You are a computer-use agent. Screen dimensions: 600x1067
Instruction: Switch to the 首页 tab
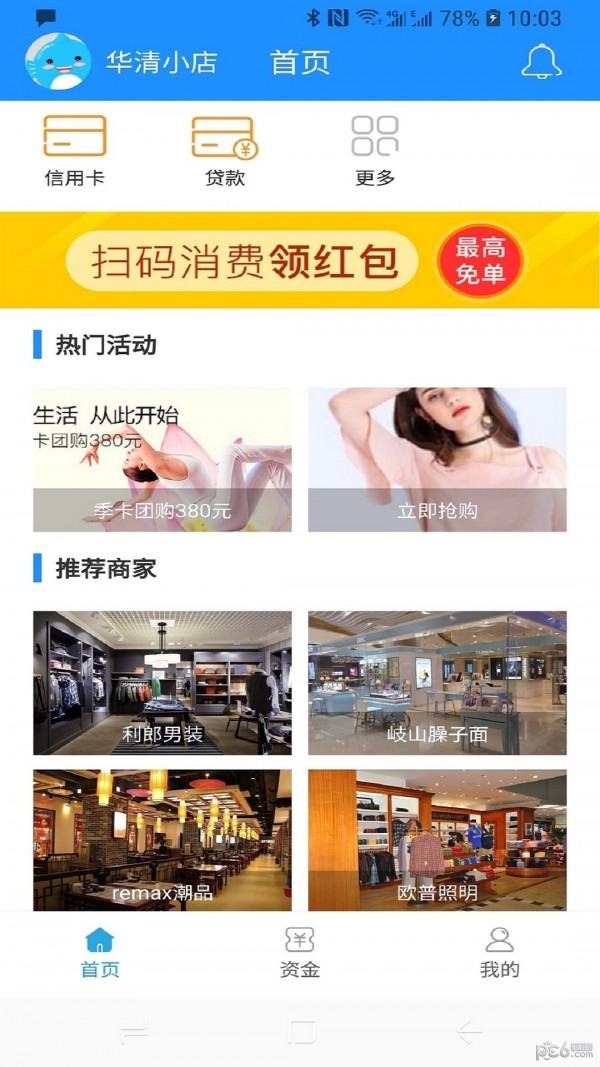click(x=100, y=952)
